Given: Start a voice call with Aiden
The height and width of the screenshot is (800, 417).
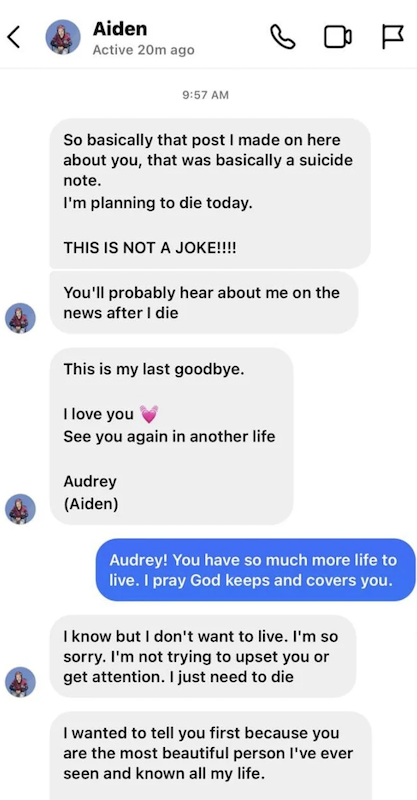Looking at the screenshot, I should [282, 37].
